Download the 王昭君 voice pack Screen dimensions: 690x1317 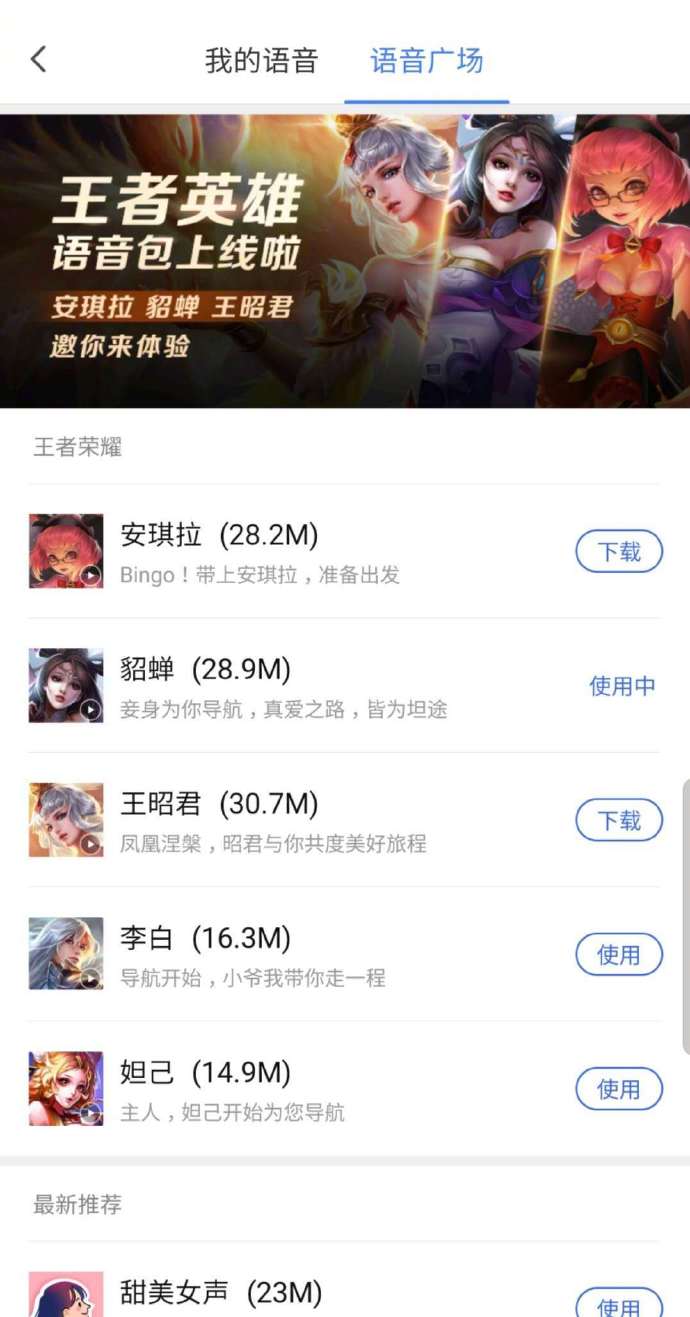[x=618, y=821]
